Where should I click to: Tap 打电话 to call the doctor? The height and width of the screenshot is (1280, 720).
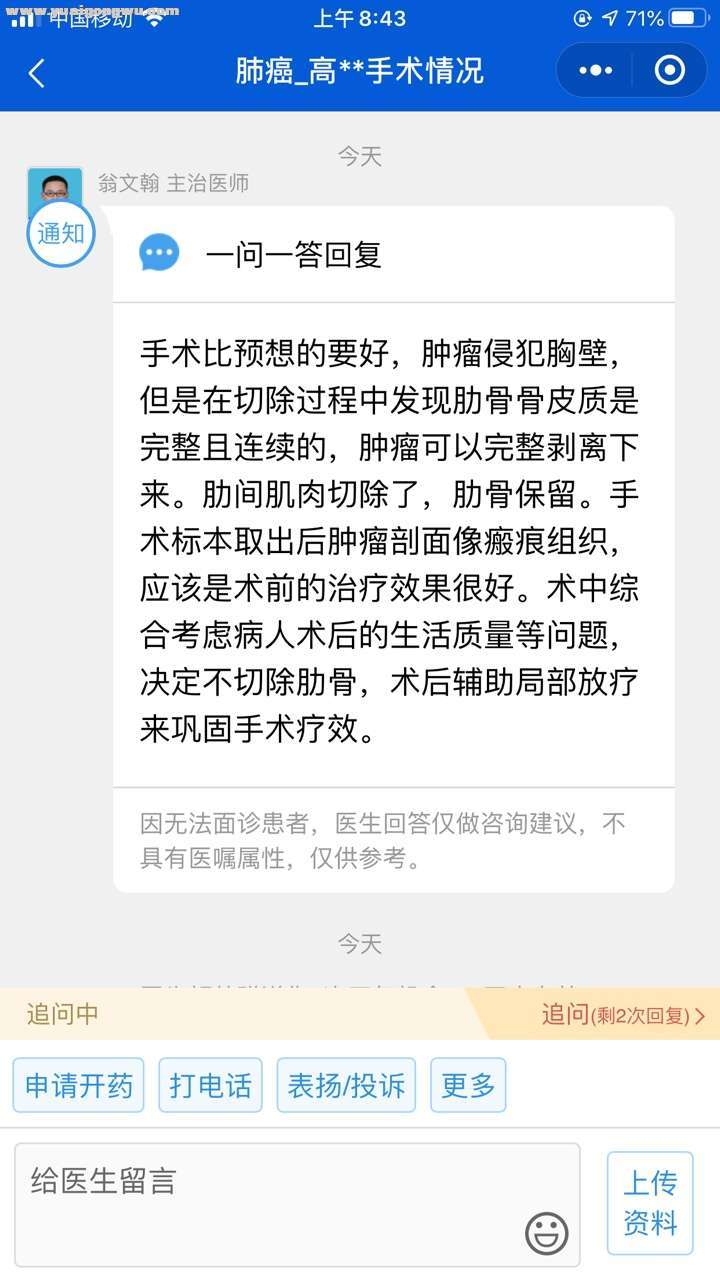coord(210,1086)
